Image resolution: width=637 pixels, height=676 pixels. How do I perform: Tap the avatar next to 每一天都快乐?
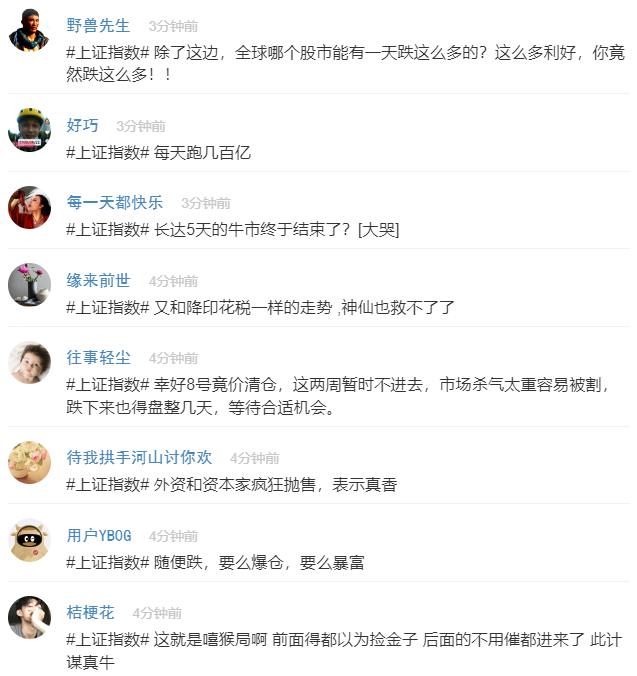pyautogui.click(x=30, y=207)
